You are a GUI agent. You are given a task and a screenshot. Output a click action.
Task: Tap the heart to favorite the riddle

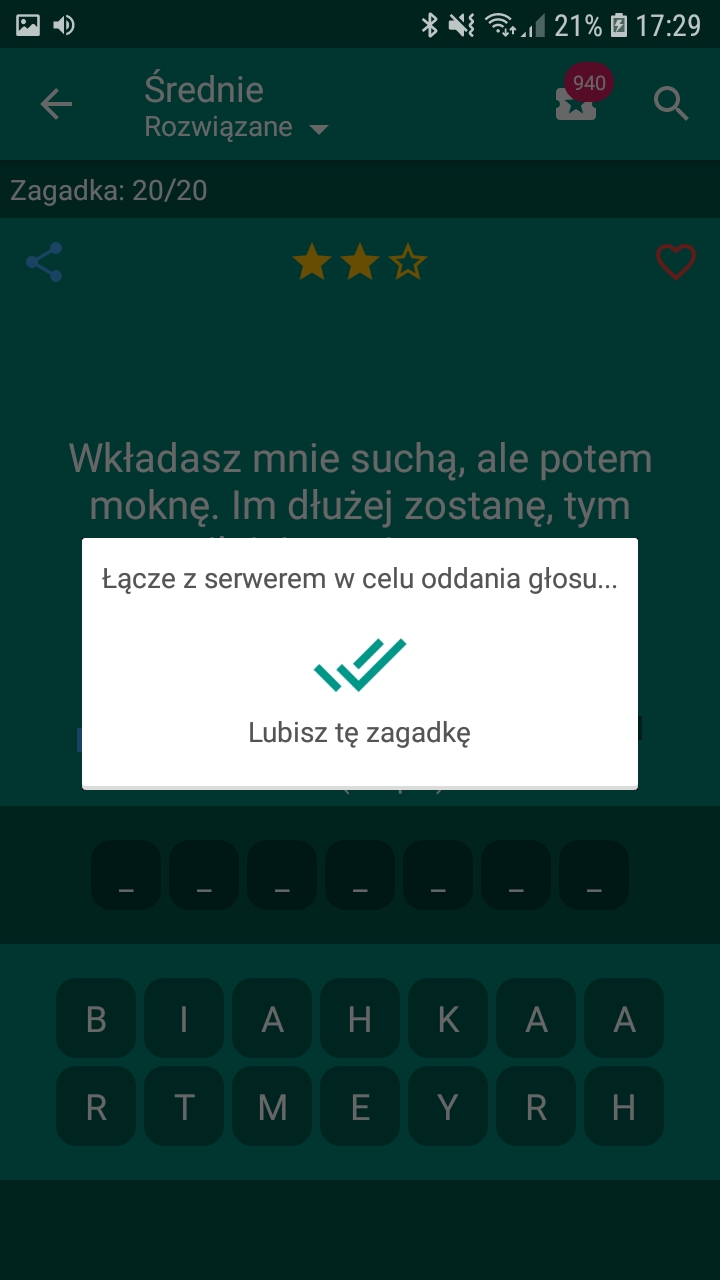675,262
